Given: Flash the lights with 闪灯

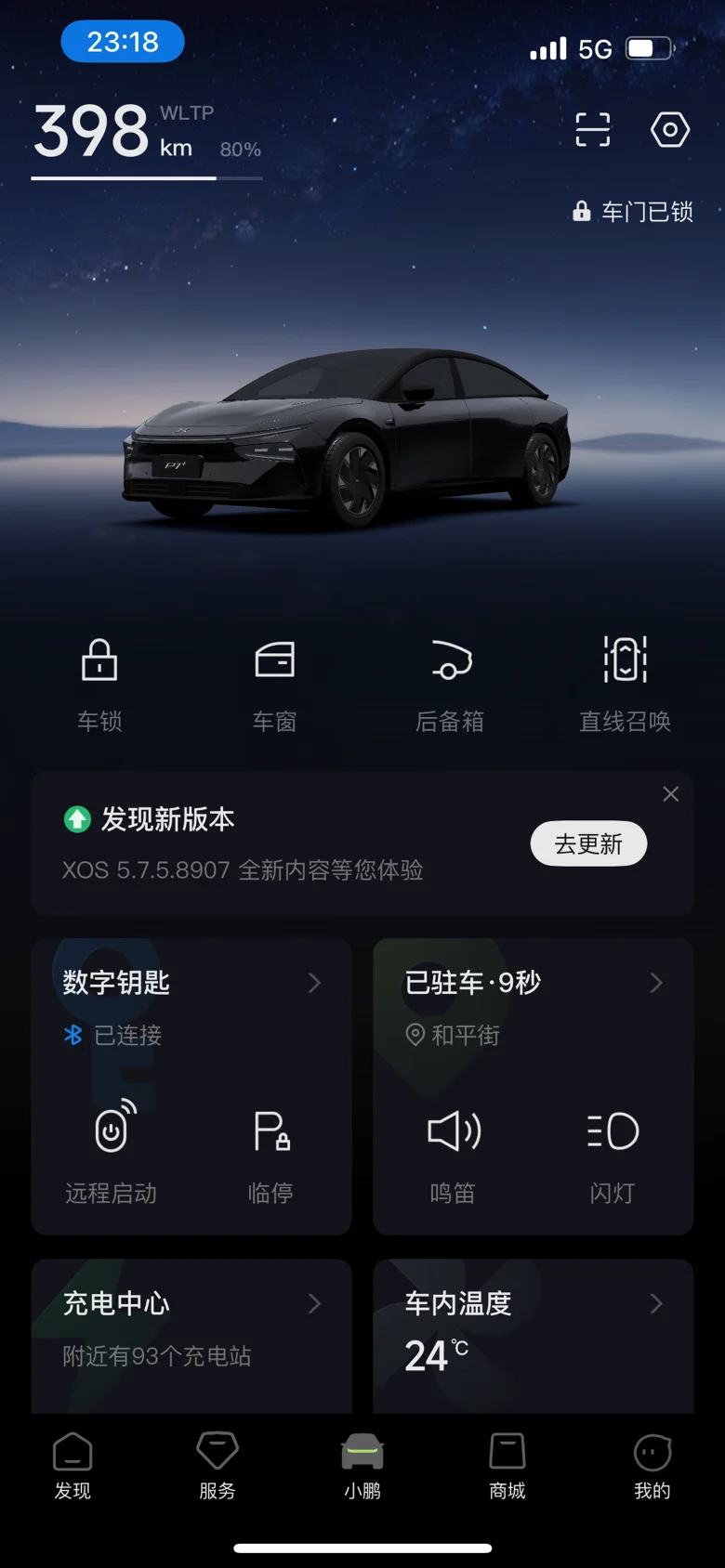Looking at the screenshot, I should click(613, 1152).
